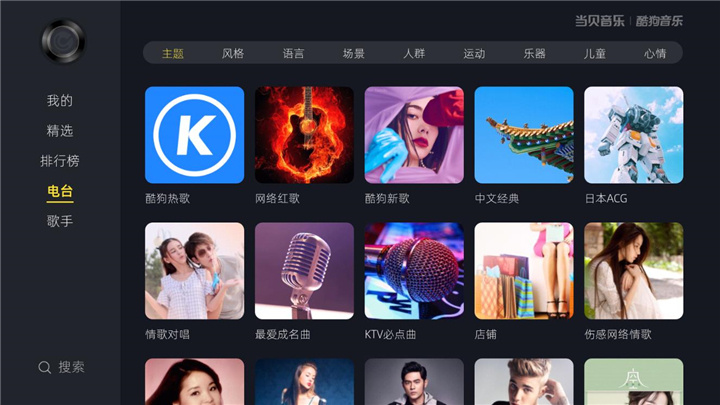Open the 日本ACG station
The height and width of the screenshot is (405, 720).
634,135
